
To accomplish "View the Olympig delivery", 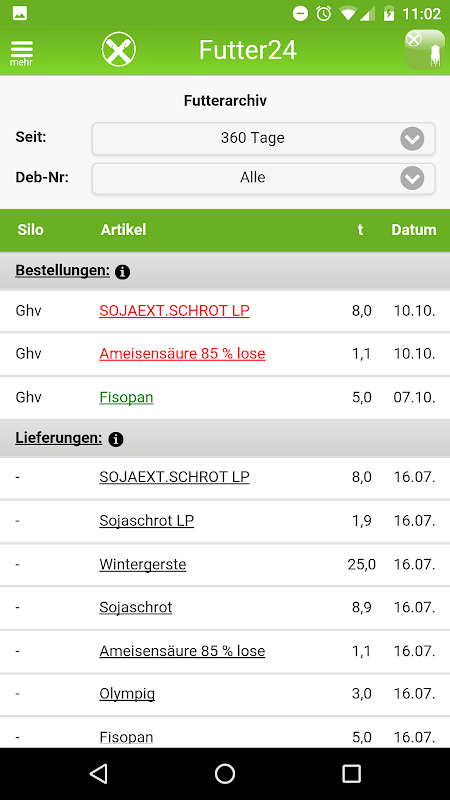I will tap(127, 694).
